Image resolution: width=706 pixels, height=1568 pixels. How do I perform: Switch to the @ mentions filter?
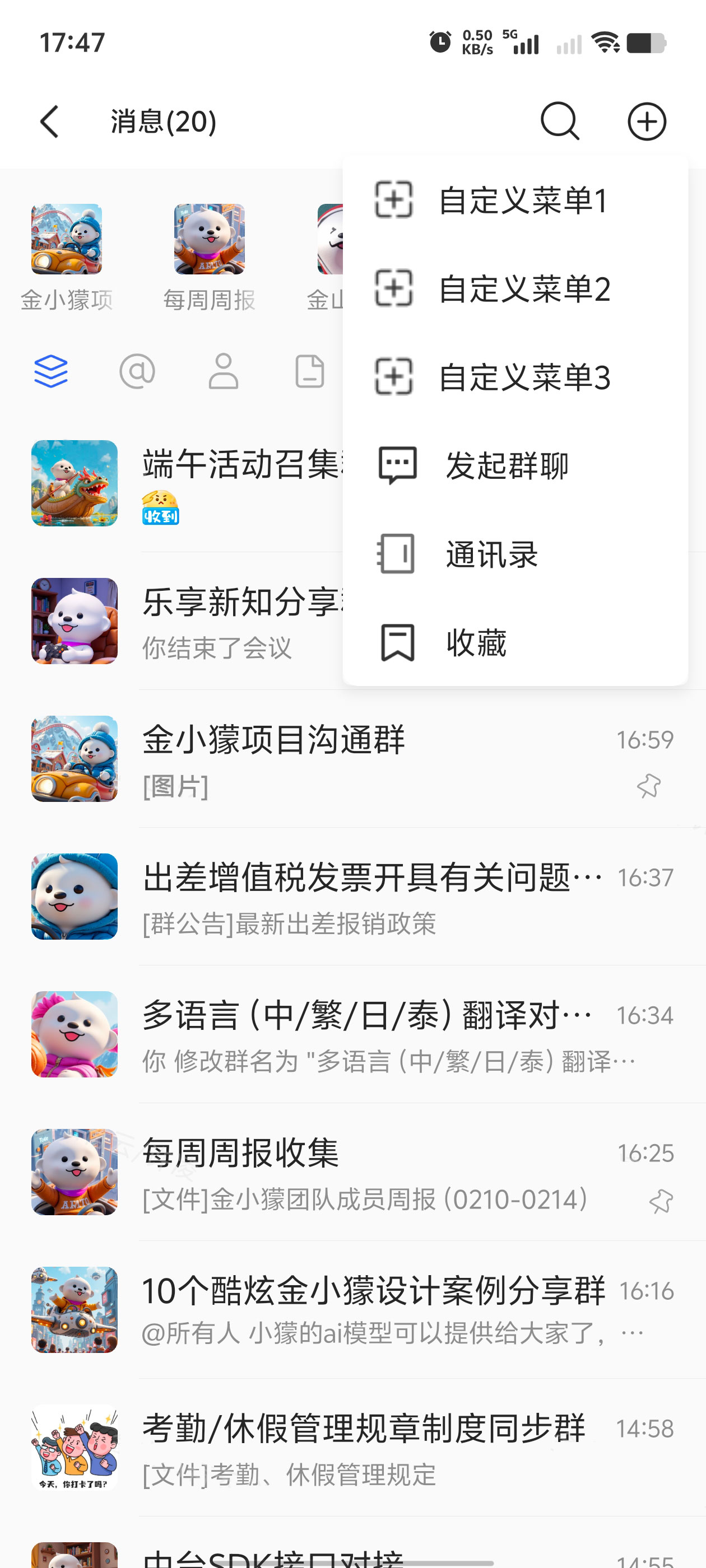(x=137, y=371)
